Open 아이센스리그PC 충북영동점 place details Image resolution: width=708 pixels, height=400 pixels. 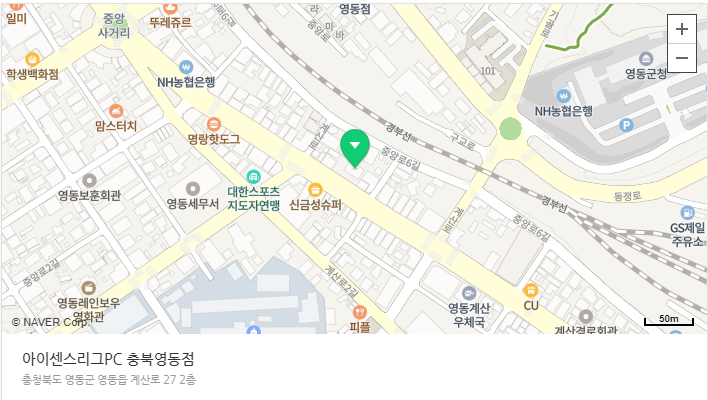(108, 358)
